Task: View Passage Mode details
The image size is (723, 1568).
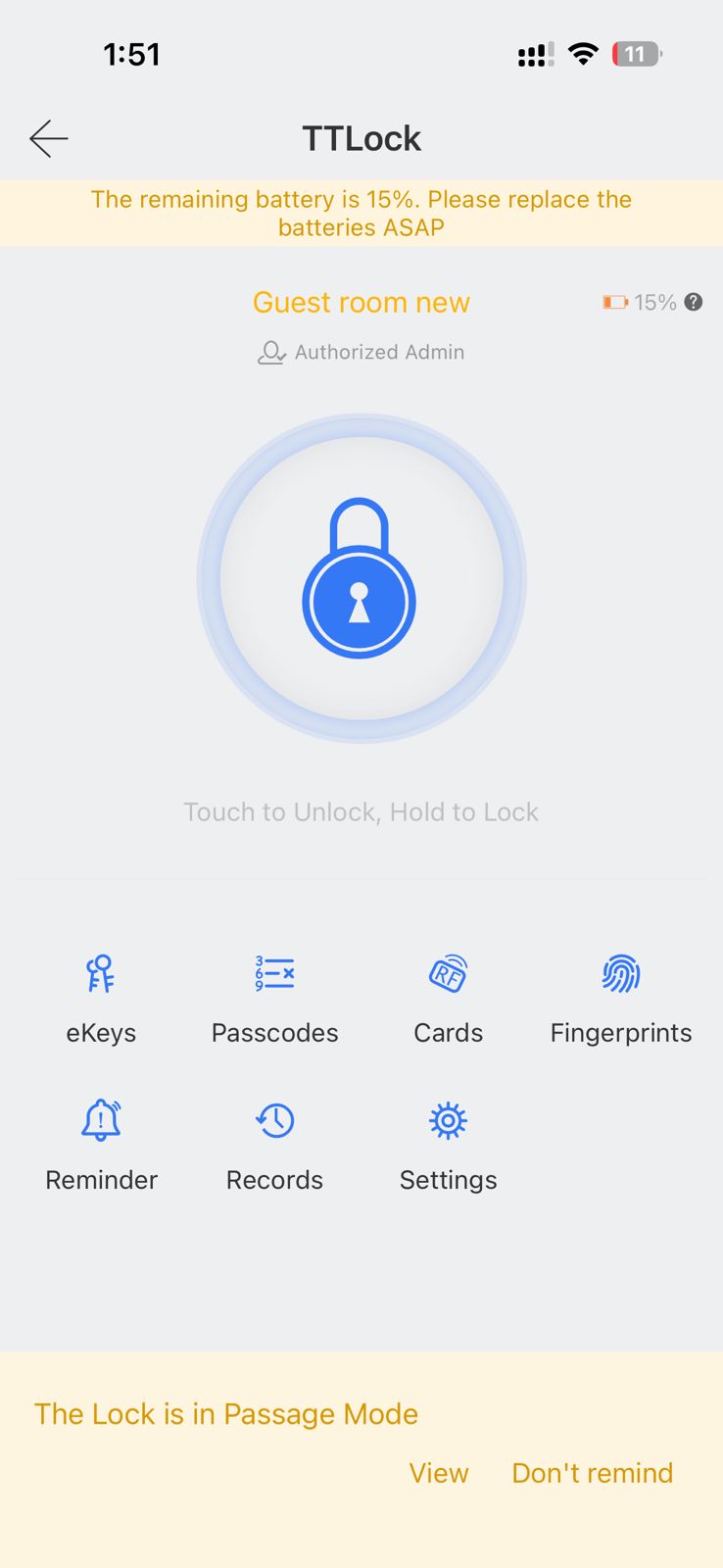Action: pyautogui.click(x=439, y=1473)
